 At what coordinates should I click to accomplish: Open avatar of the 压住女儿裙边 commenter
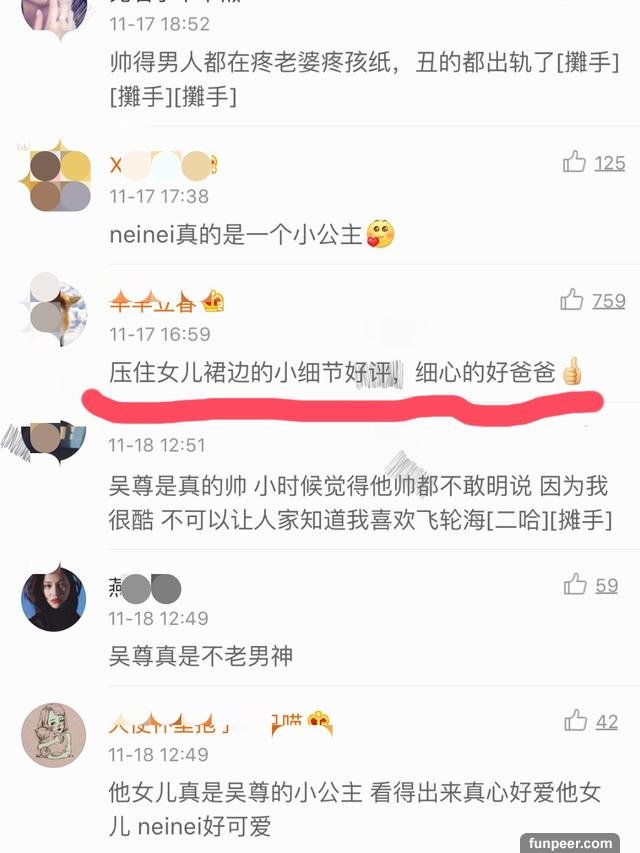54,307
